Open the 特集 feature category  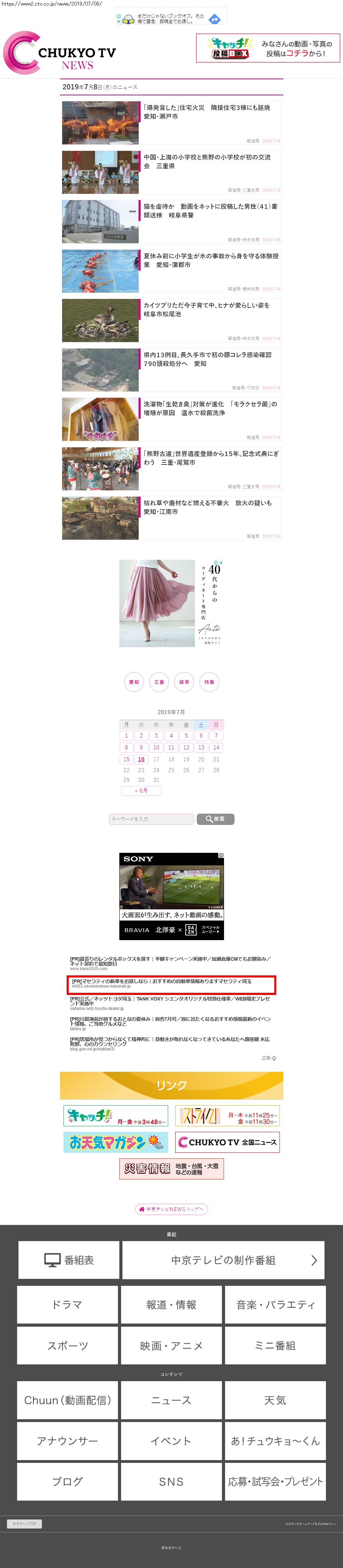[209, 682]
